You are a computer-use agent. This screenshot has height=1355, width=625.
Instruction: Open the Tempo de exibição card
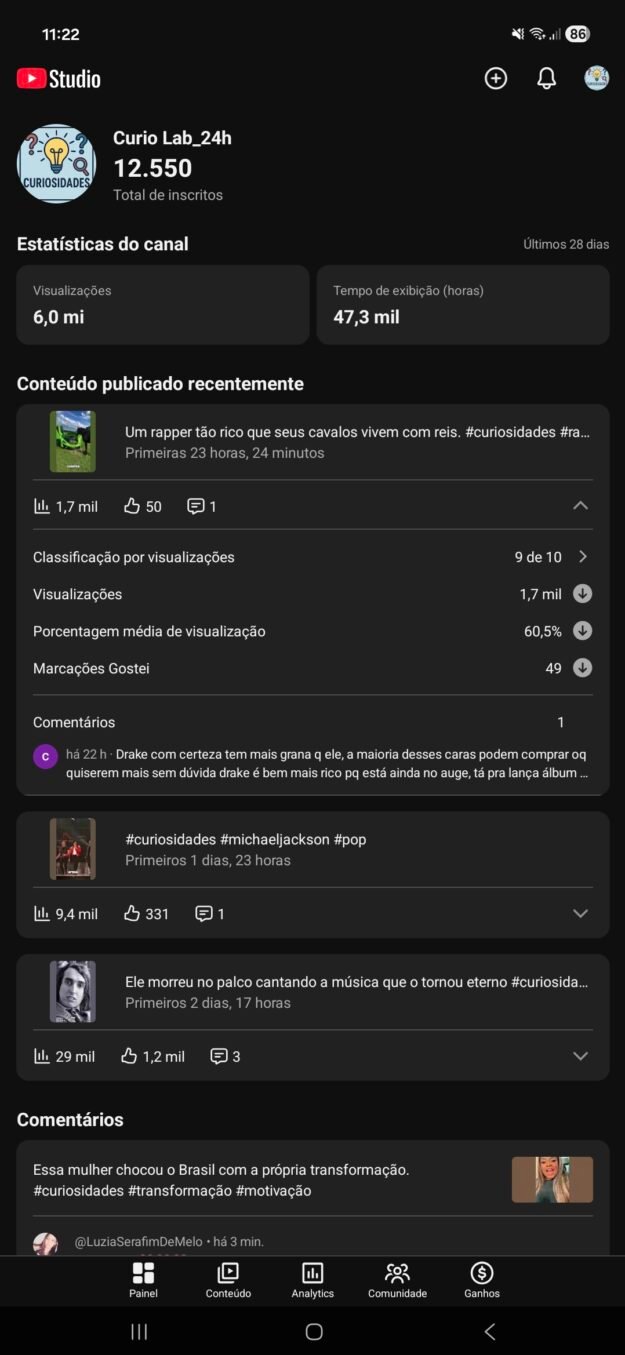(x=462, y=305)
